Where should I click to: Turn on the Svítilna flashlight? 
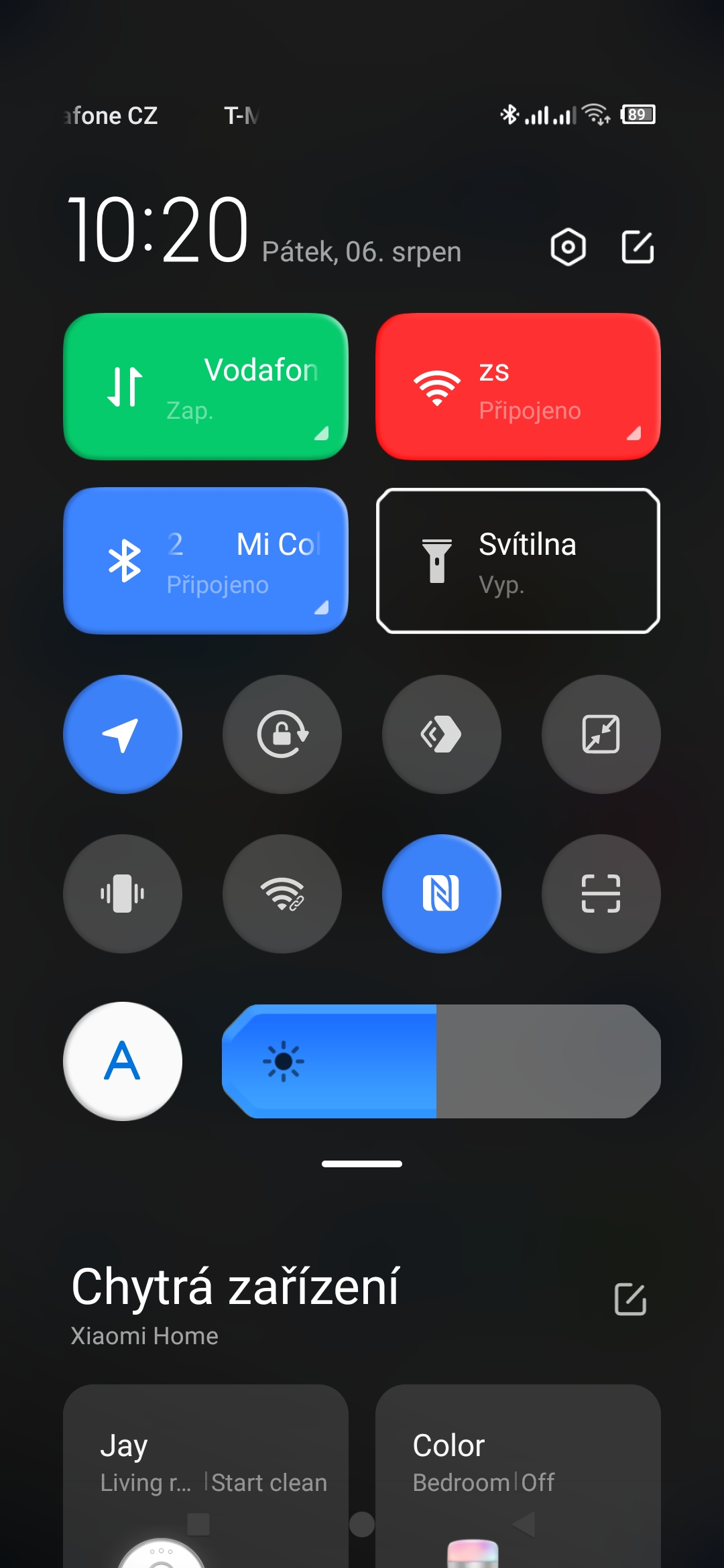click(x=518, y=561)
